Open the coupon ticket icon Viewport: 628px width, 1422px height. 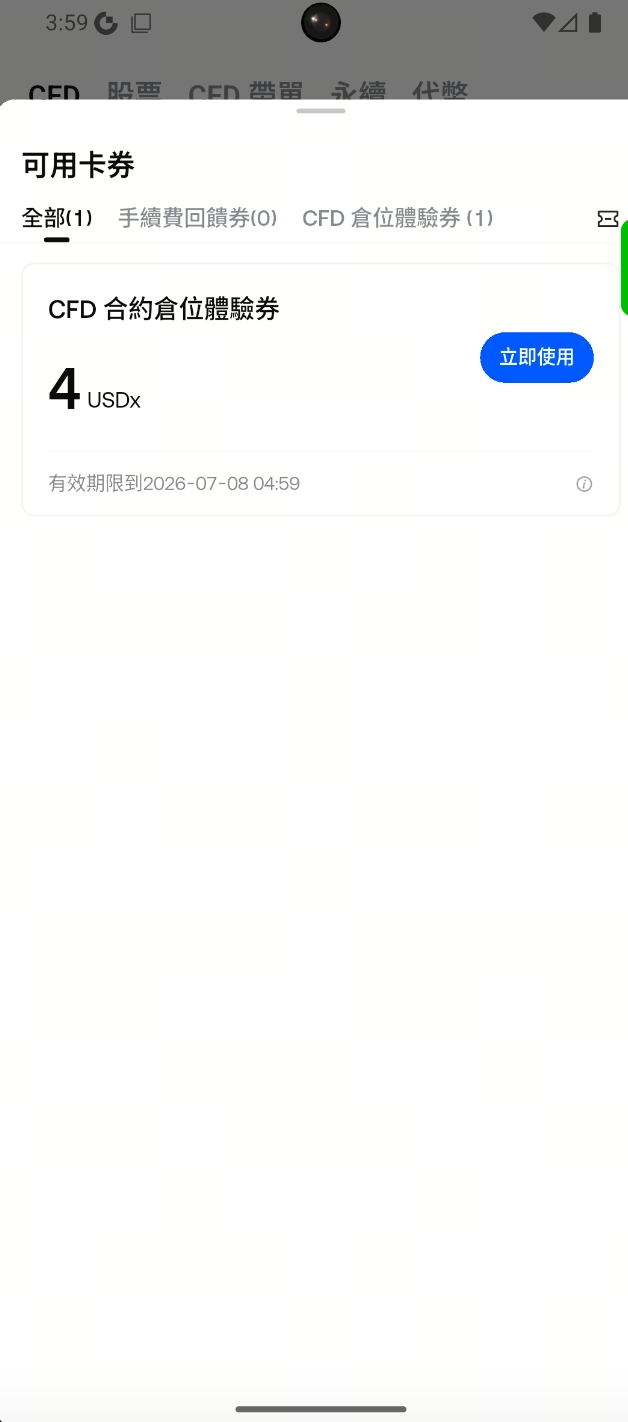(607, 219)
